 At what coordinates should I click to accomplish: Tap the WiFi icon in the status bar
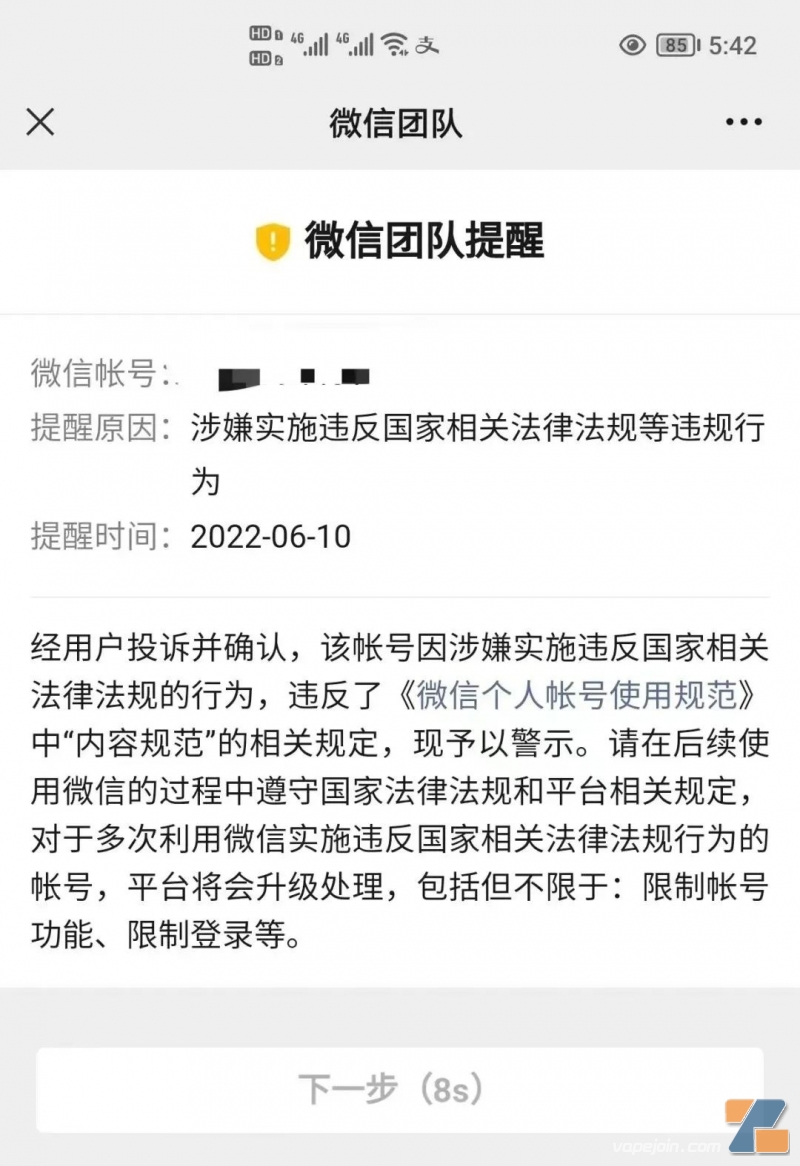[394, 44]
